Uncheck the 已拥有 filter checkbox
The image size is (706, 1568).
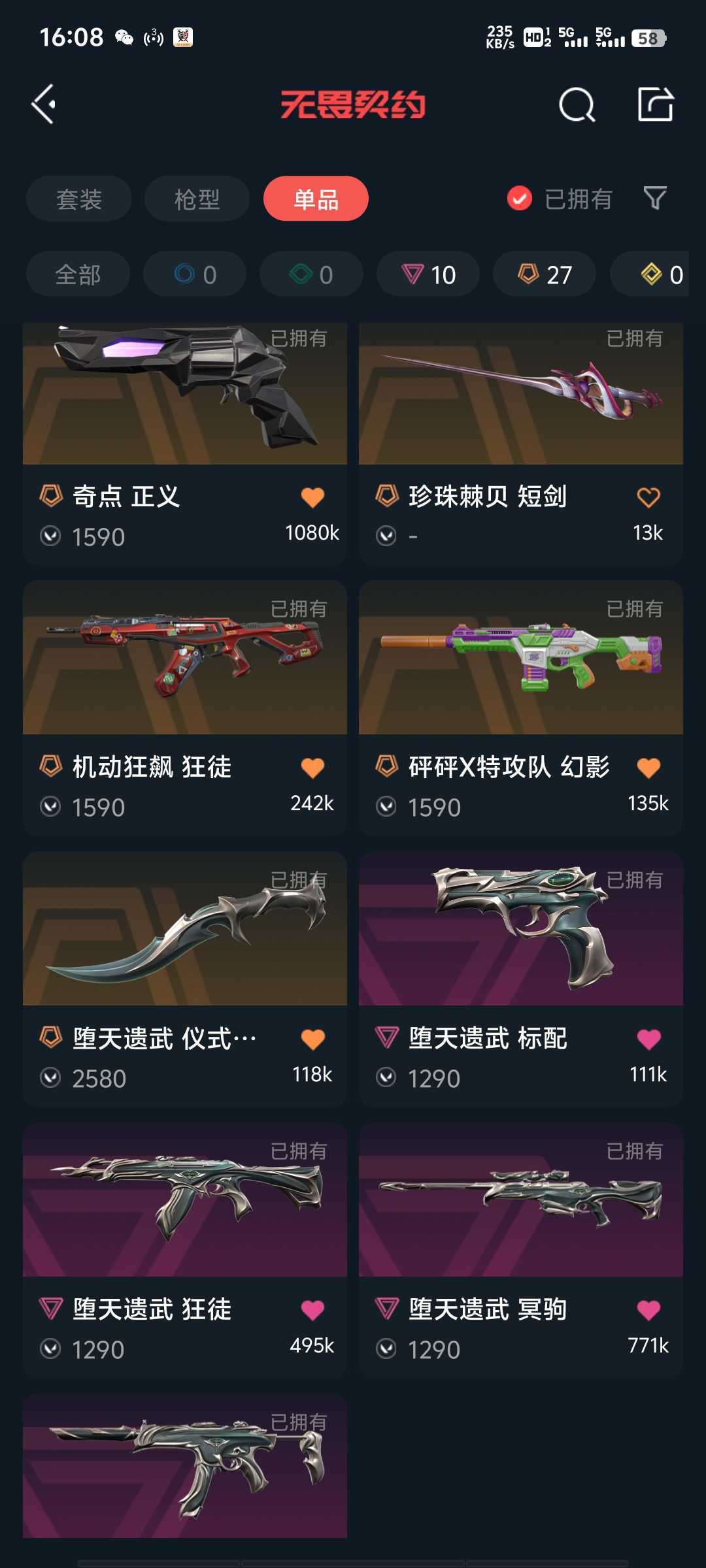pos(520,199)
